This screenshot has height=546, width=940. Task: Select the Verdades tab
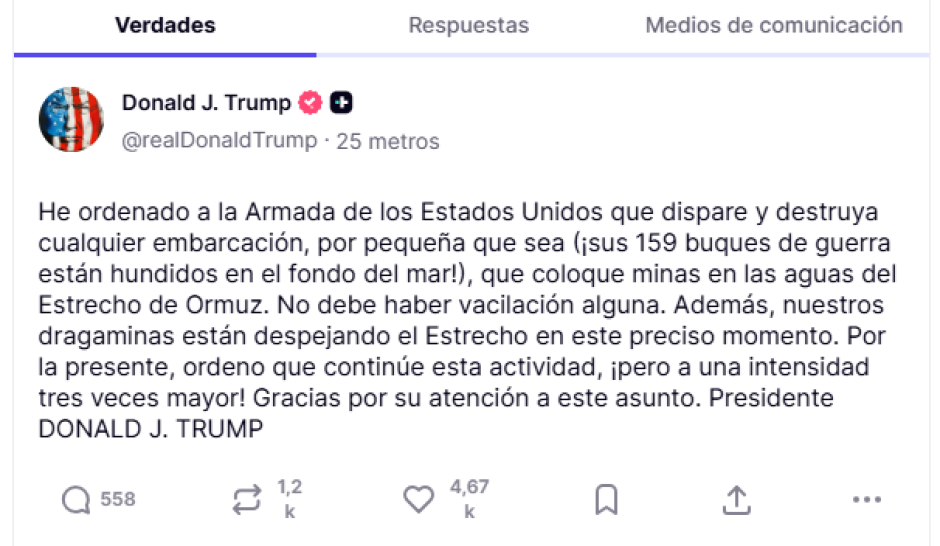pyautogui.click(x=165, y=26)
